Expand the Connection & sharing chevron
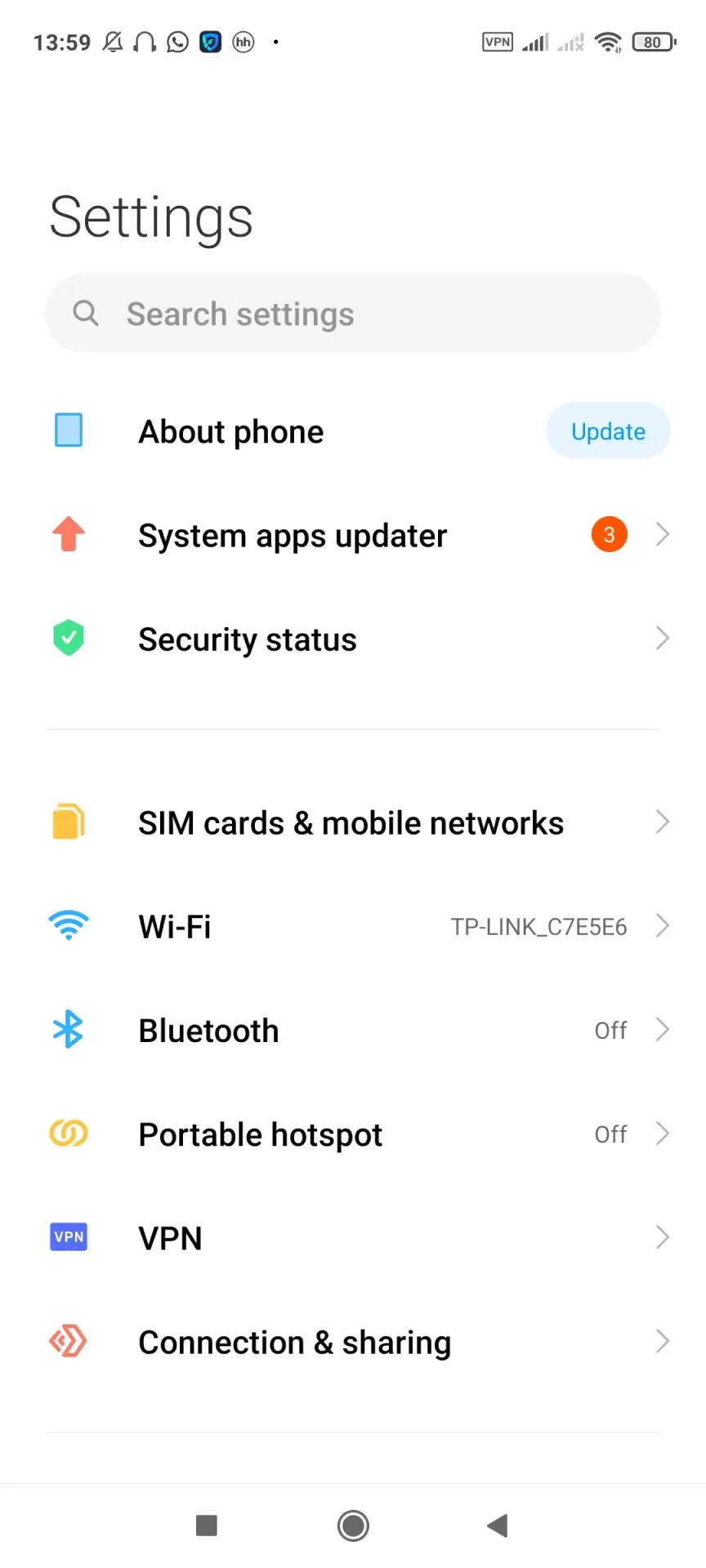The height and width of the screenshot is (1568, 706). (x=663, y=1340)
